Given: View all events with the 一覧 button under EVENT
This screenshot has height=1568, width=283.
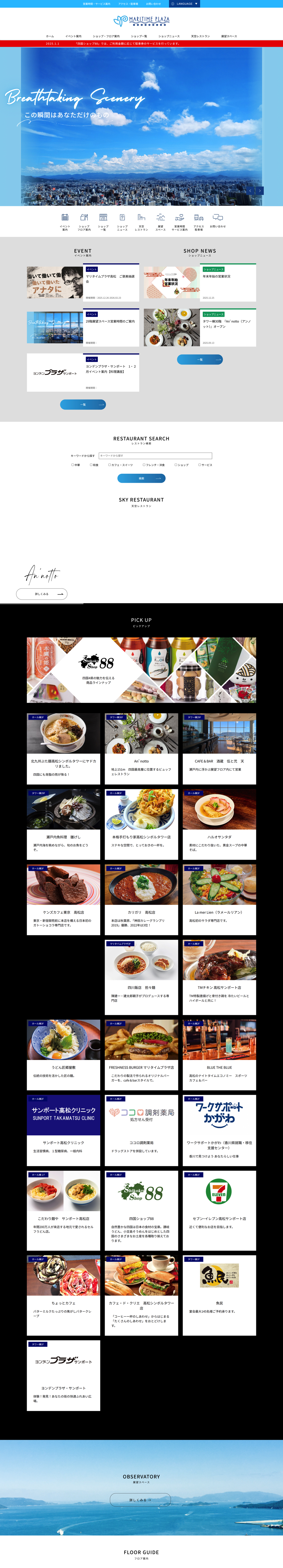Looking at the screenshot, I should [83, 404].
